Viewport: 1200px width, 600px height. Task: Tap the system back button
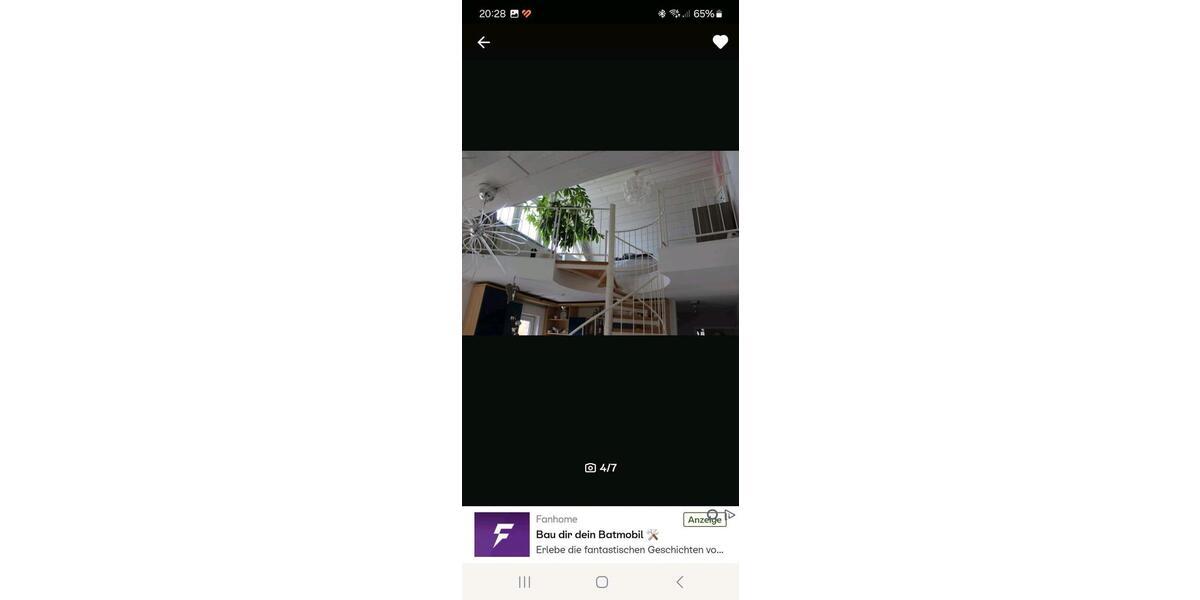[680, 582]
